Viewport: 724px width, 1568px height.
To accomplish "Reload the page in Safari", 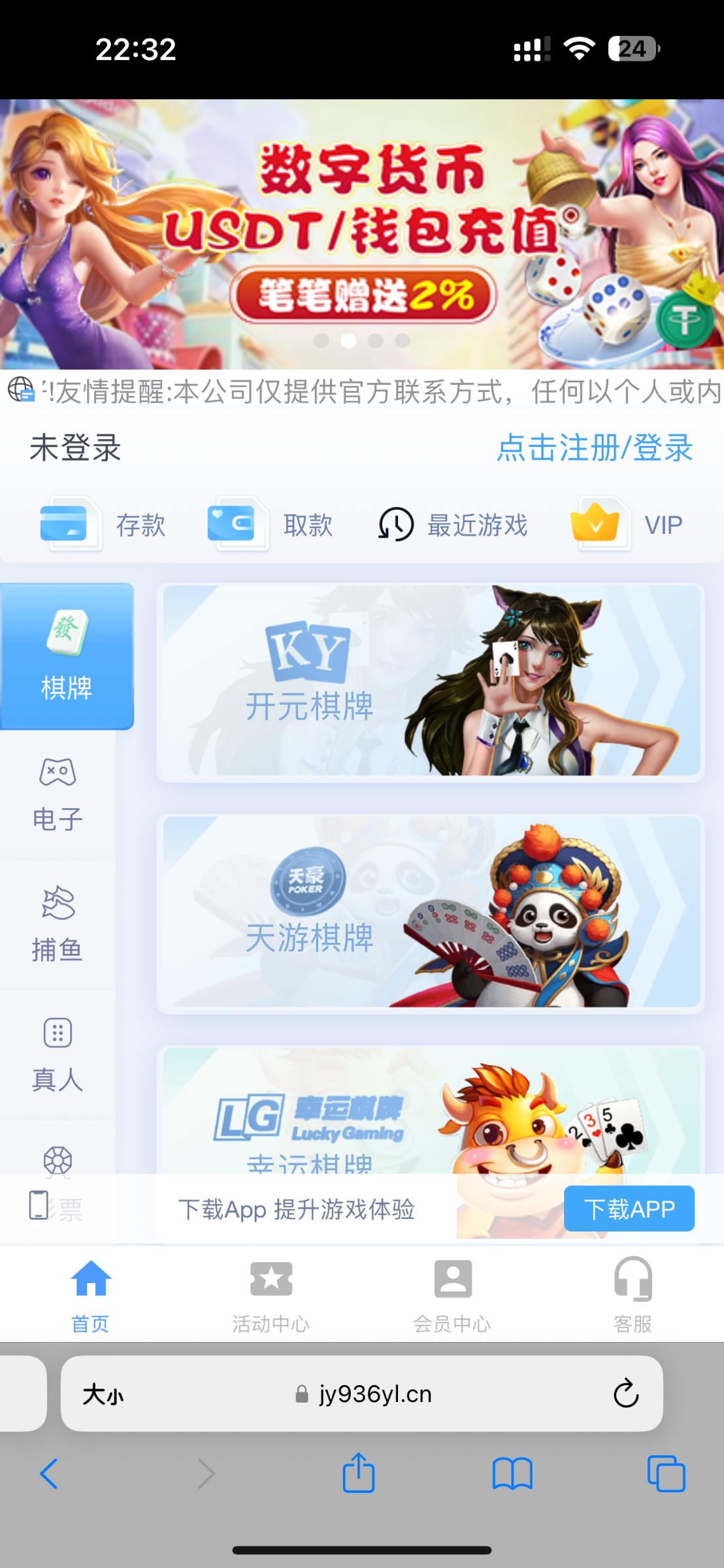I will pos(625,1394).
